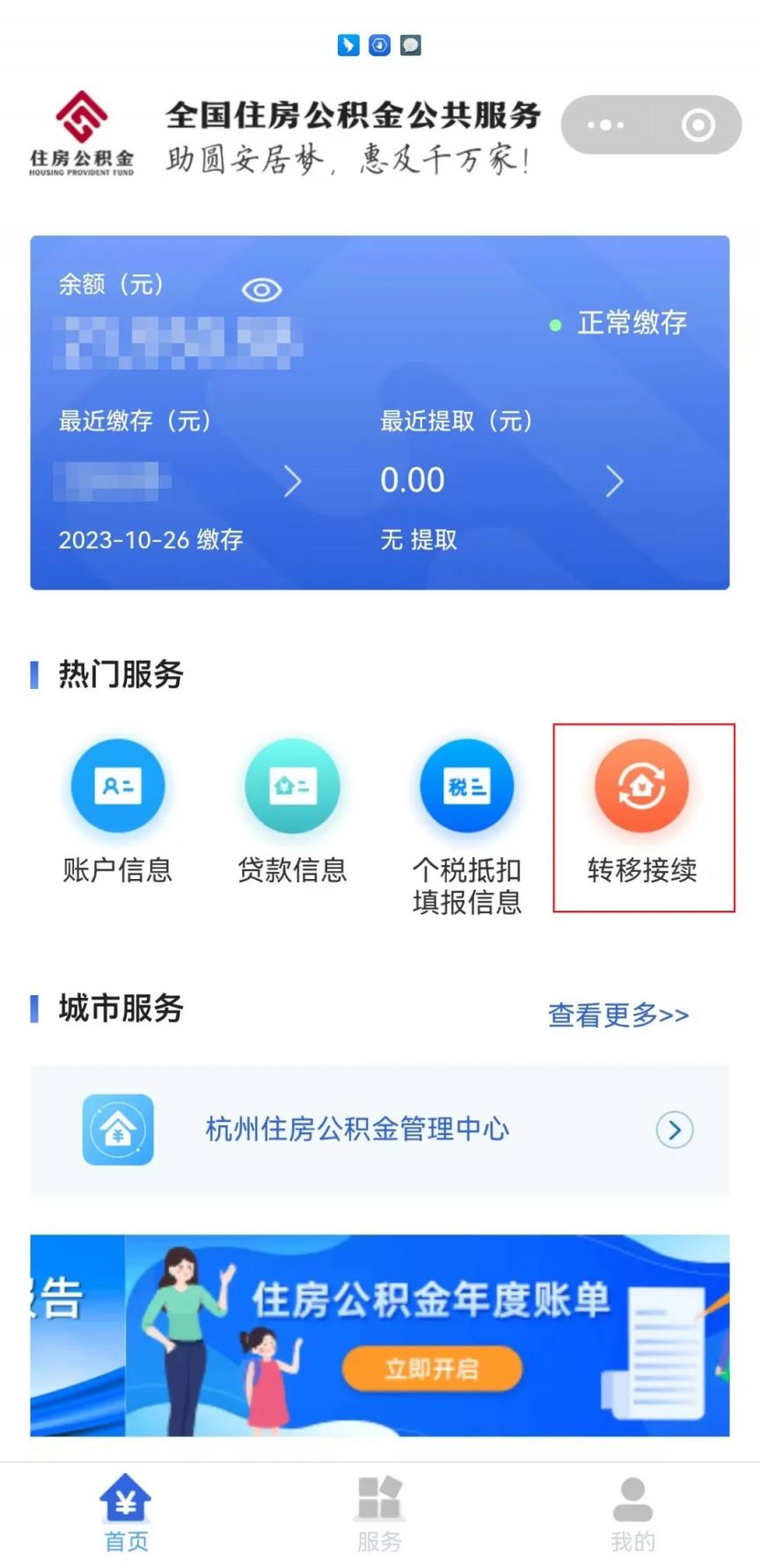Click the highlighted 转移接续 transfer icon
This screenshot has height=1568, width=760.
(x=642, y=786)
